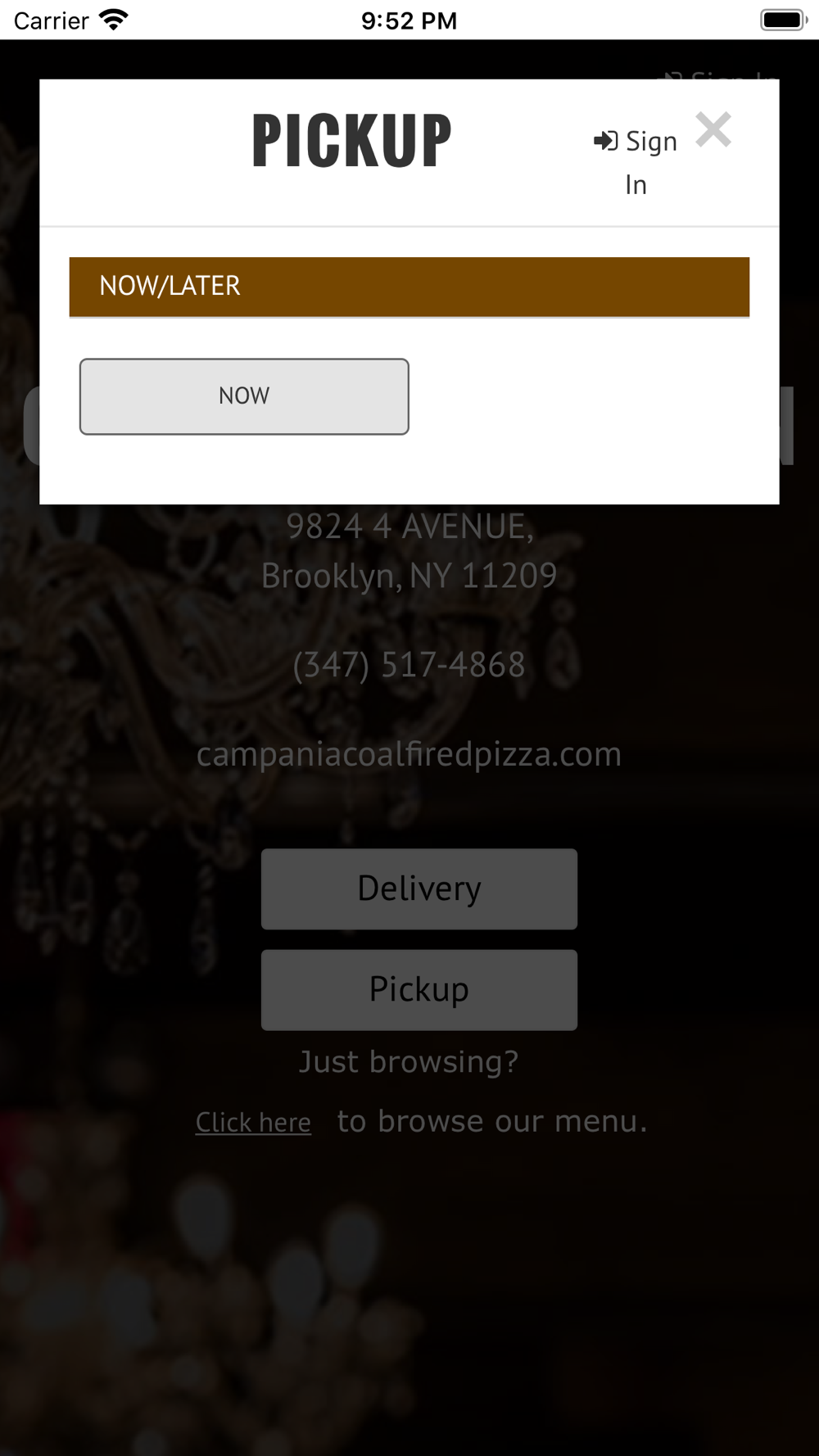Expand the NOW/LATER section header
819x1456 pixels.
[409, 287]
